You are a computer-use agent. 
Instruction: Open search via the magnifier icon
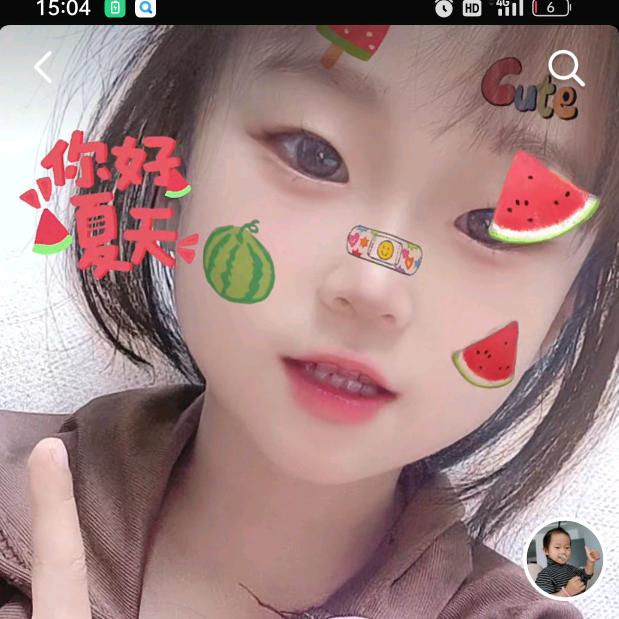(x=566, y=68)
